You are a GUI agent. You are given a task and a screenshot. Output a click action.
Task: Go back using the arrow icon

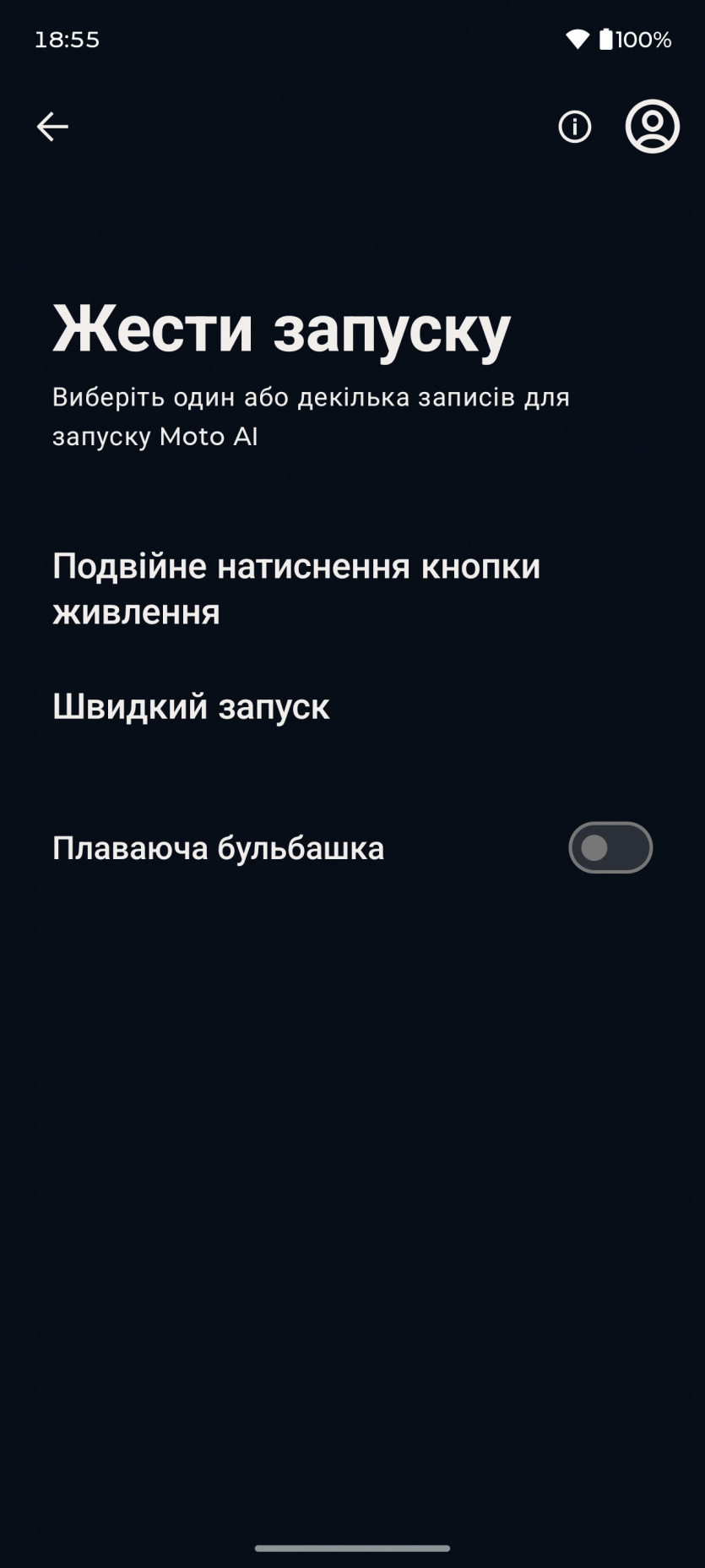coord(52,127)
